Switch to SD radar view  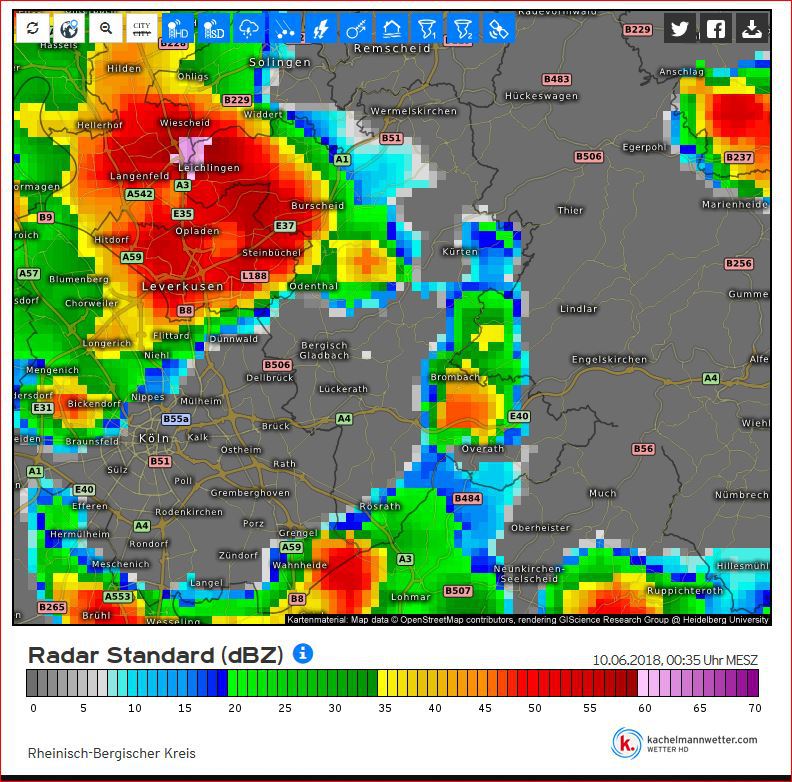tap(214, 28)
